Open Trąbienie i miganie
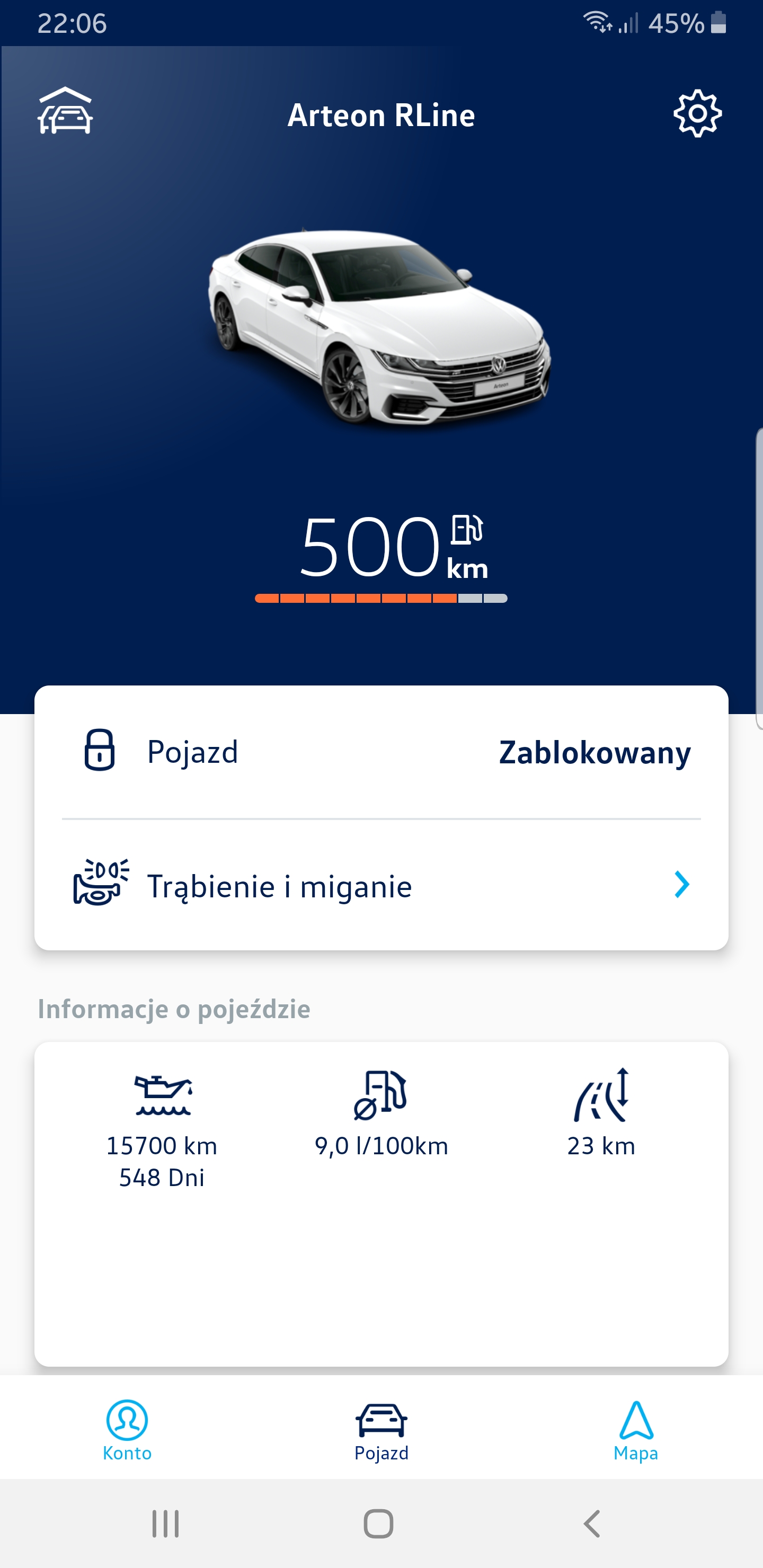Viewport: 763px width, 1568px height. point(381,886)
